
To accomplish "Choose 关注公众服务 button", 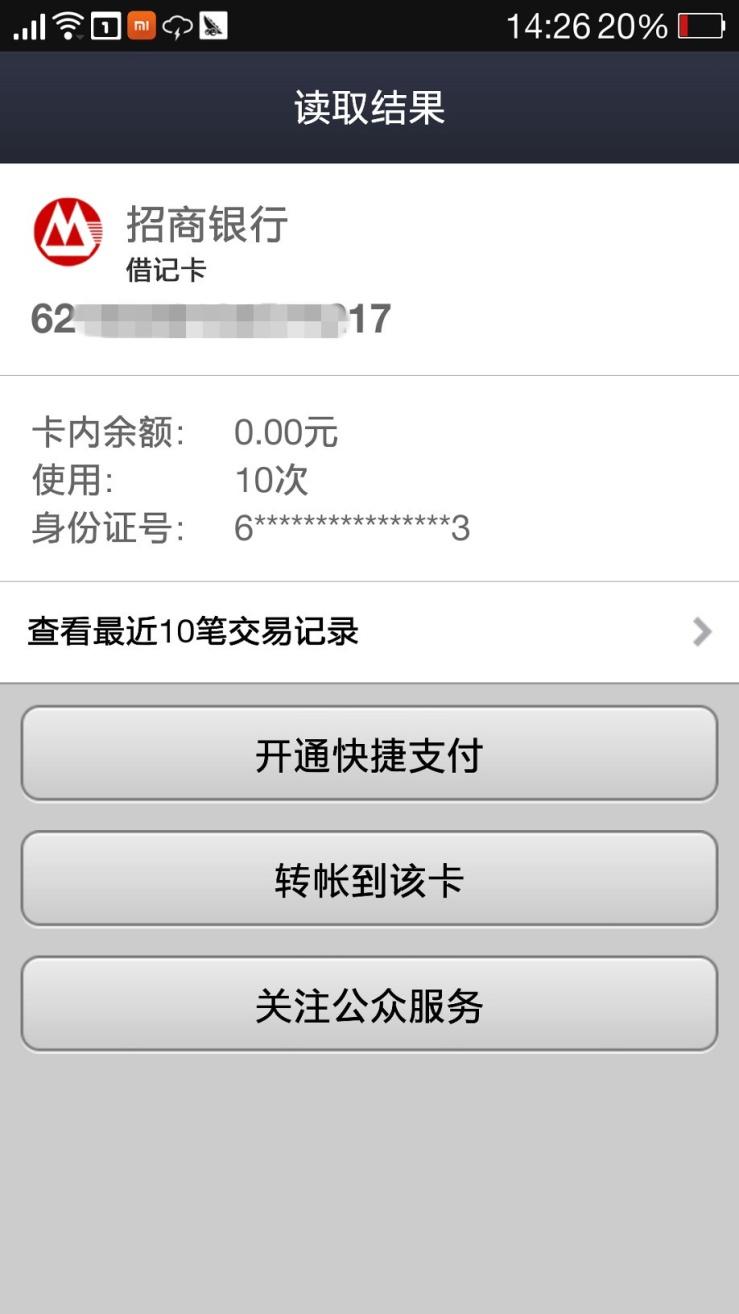I will pos(369,1004).
